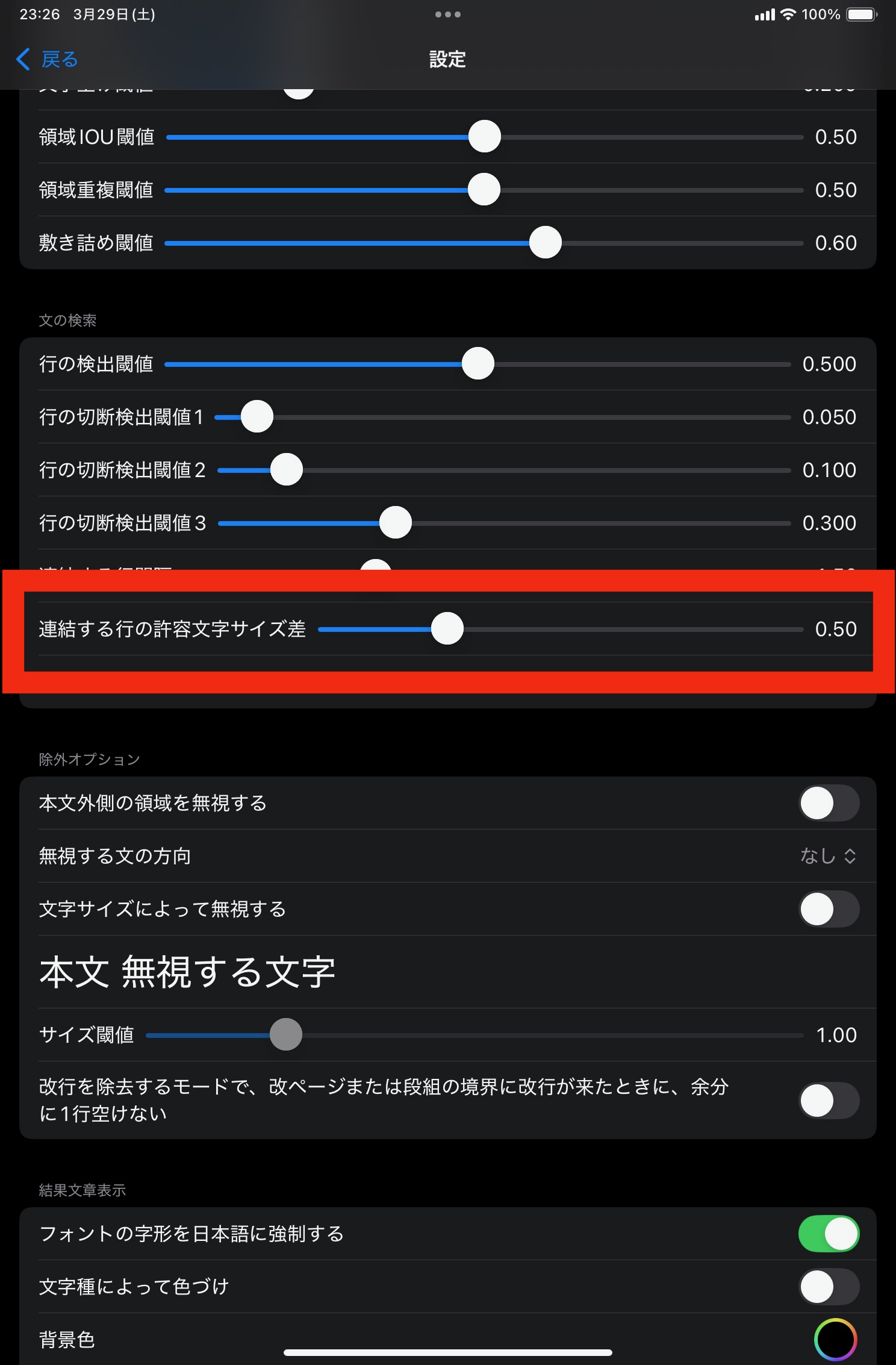Viewport: 896px width, 1365px height.
Task: Tap the 連結する行の許容文字サイズ差 slider
Action: (447, 629)
